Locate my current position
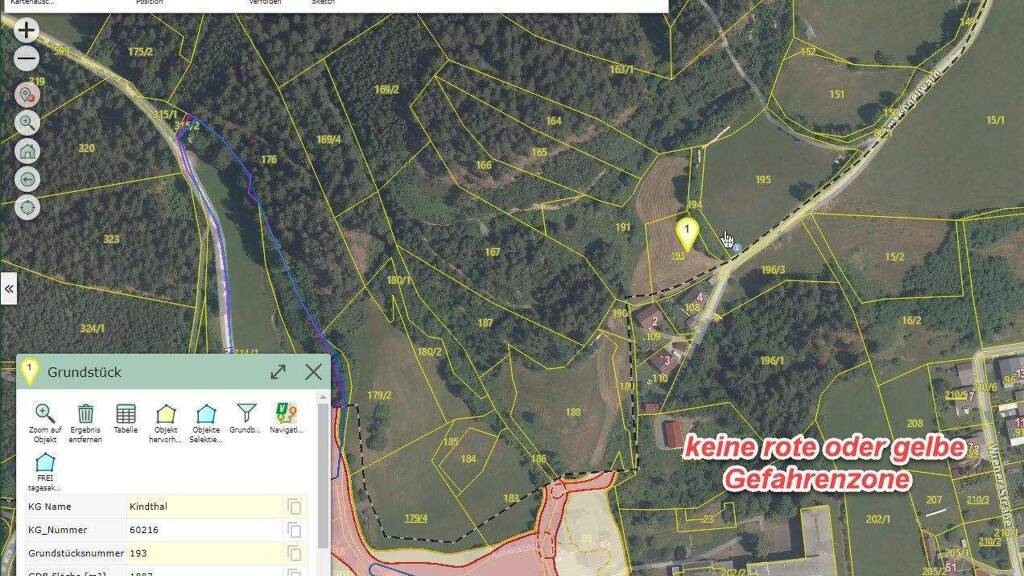The height and width of the screenshot is (576, 1024). 27,208
